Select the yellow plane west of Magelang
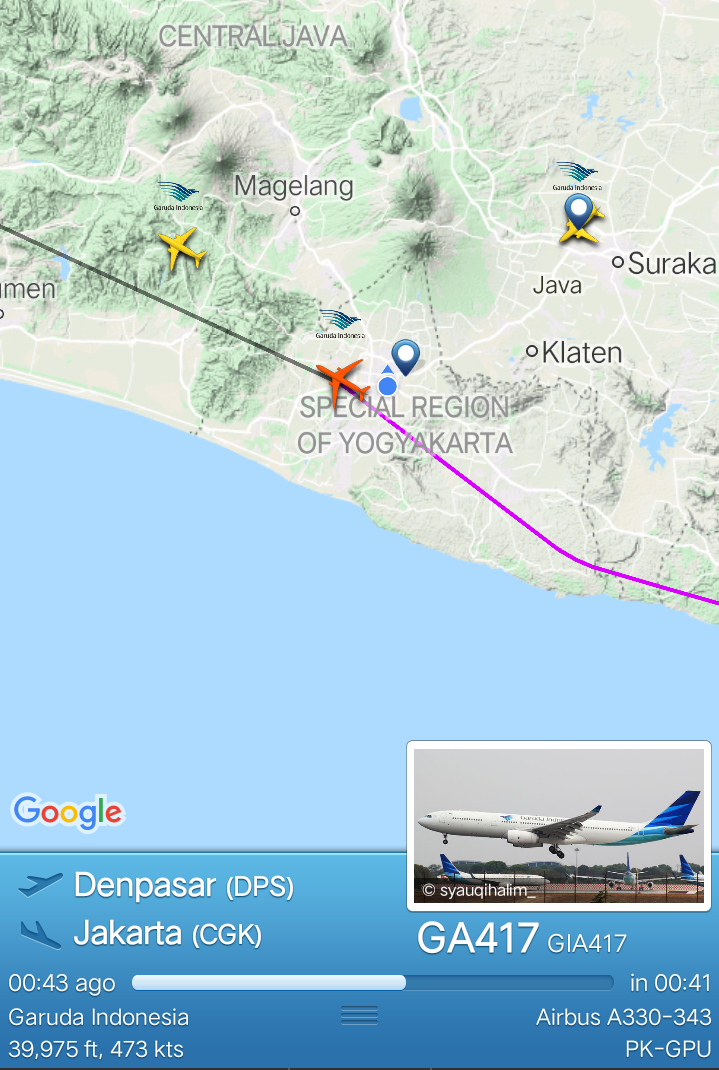Image resolution: width=719 pixels, height=1070 pixels. coord(182,247)
